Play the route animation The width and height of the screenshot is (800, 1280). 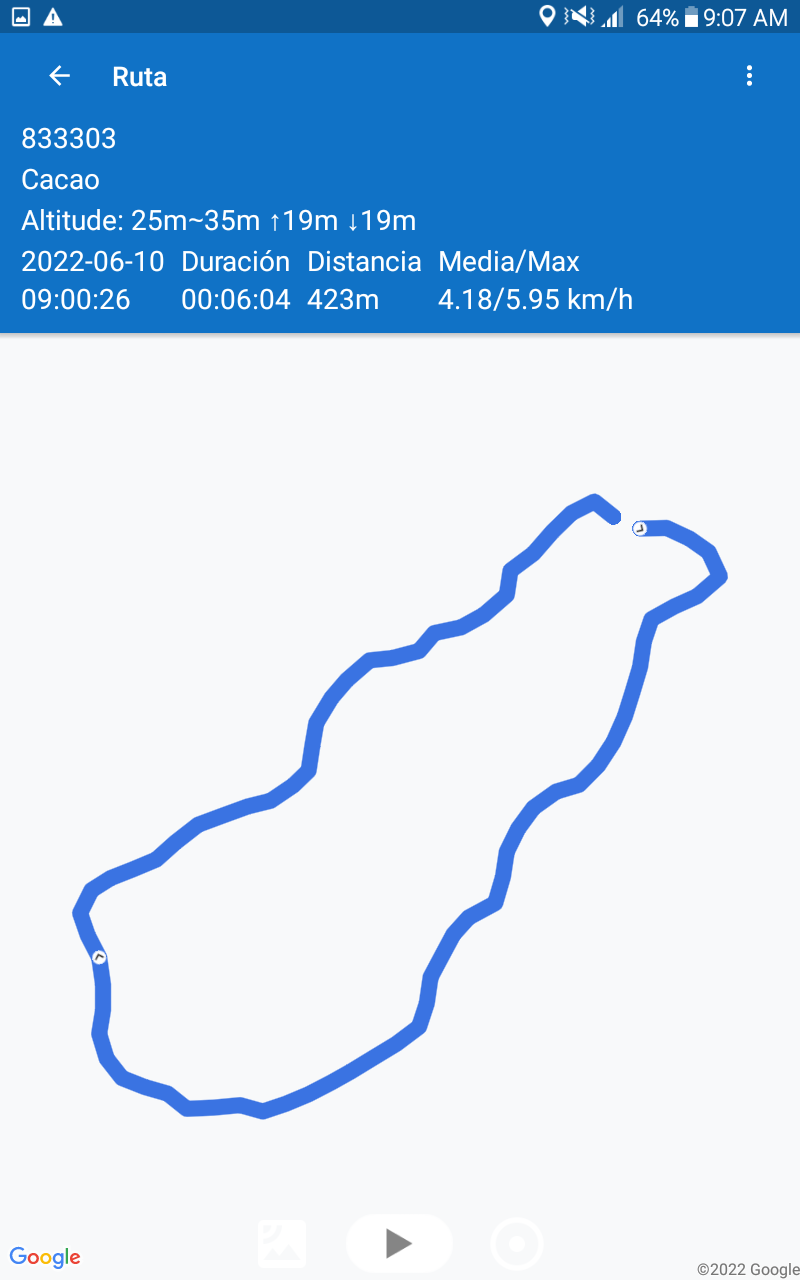click(x=399, y=1243)
